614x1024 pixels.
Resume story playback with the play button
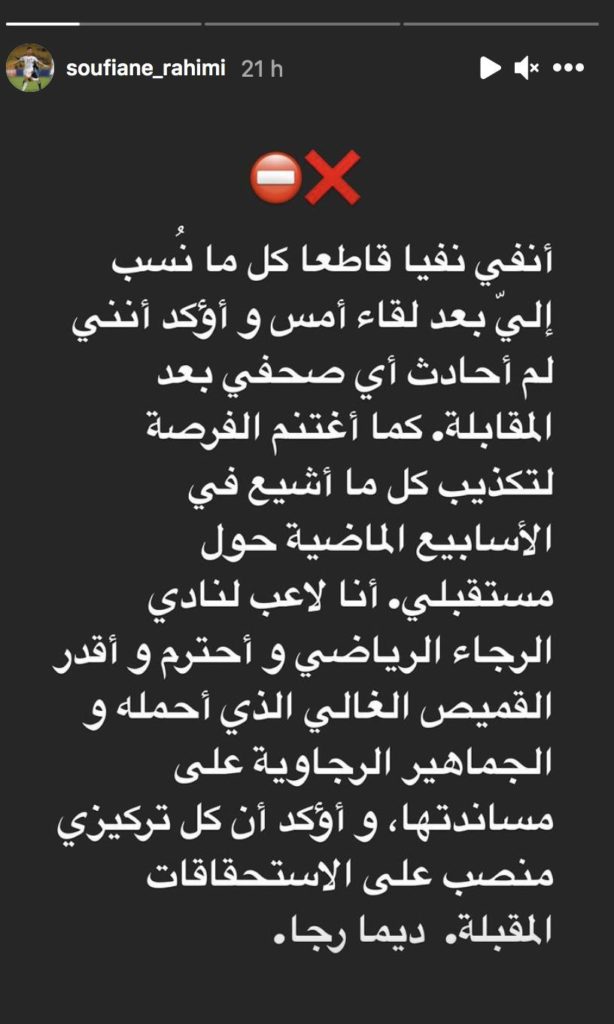(489, 68)
